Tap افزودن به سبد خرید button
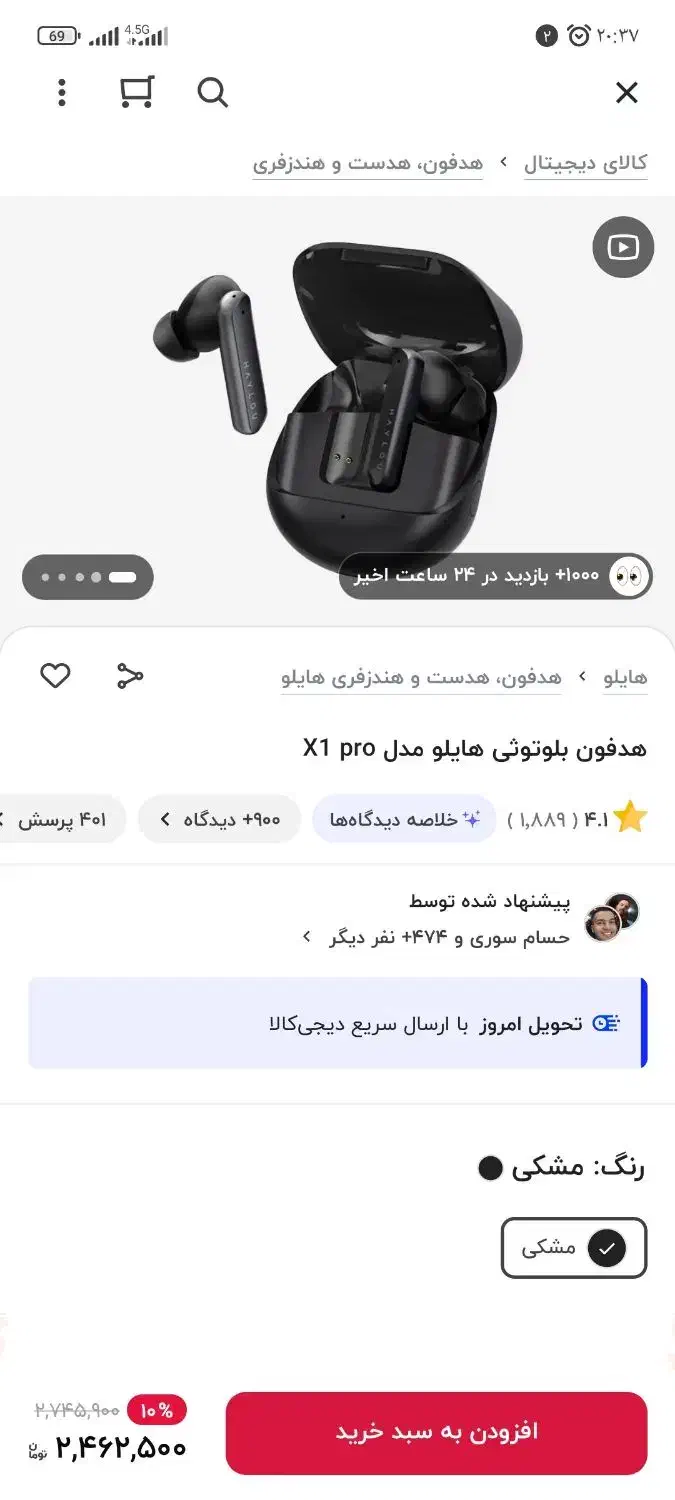This screenshot has height=1500, width=675. pos(436,1432)
